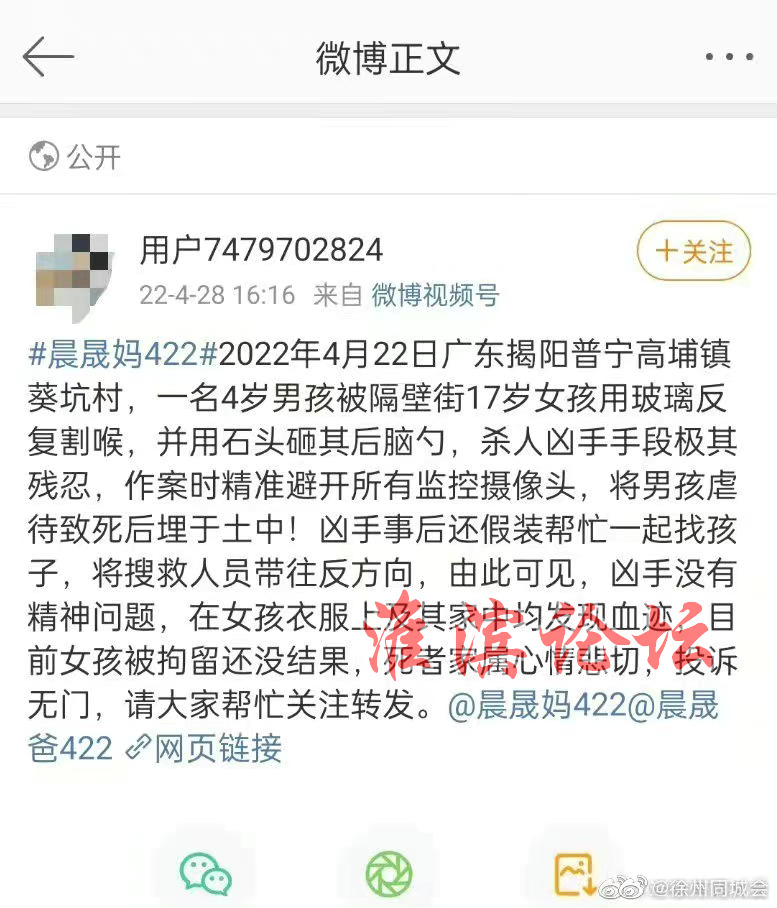The width and height of the screenshot is (777, 908).
Task: Open the three-dot overflow menu
Action: click(728, 57)
